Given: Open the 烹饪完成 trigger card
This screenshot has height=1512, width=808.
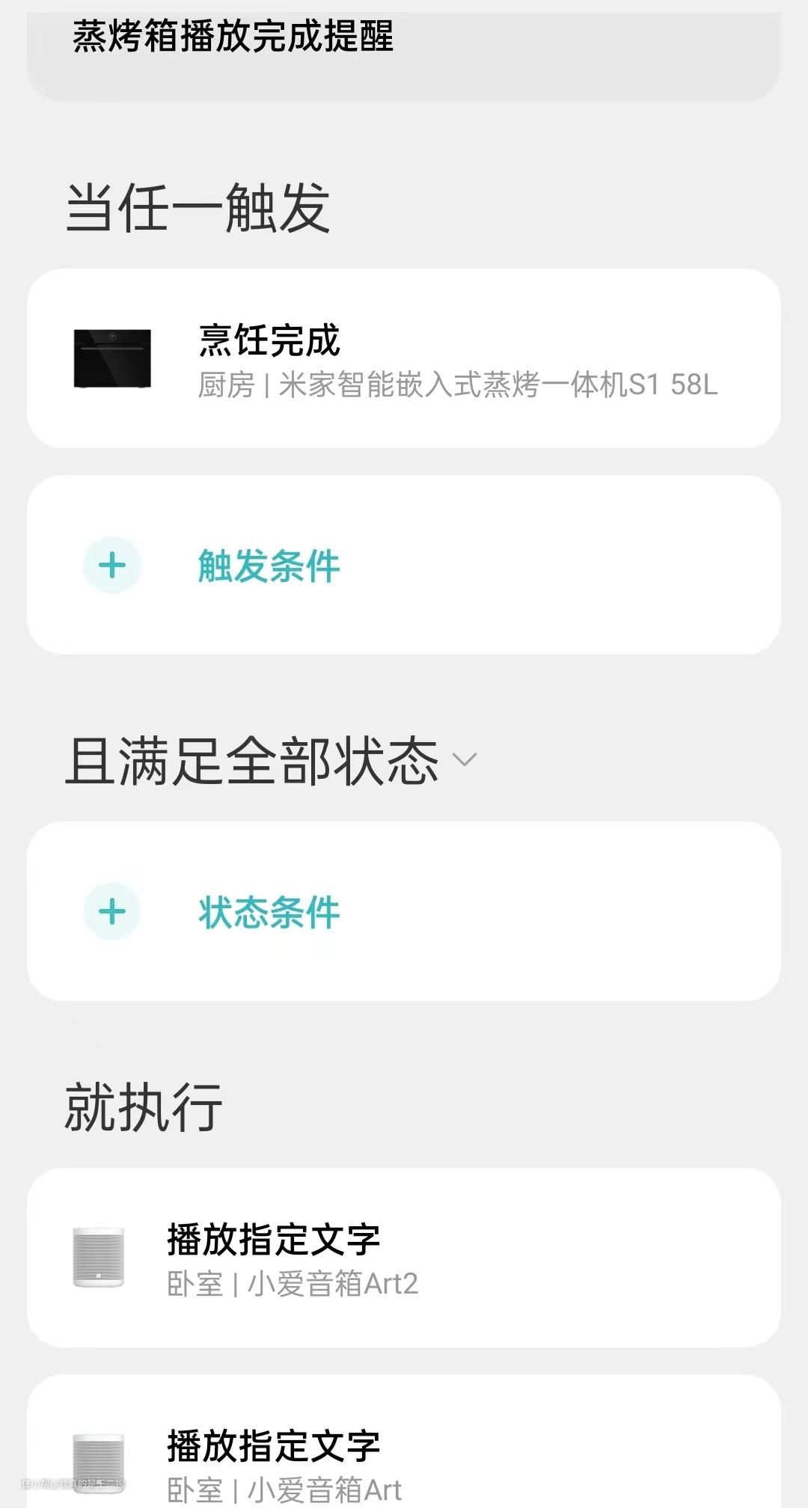Looking at the screenshot, I should click(x=404, y=359).
